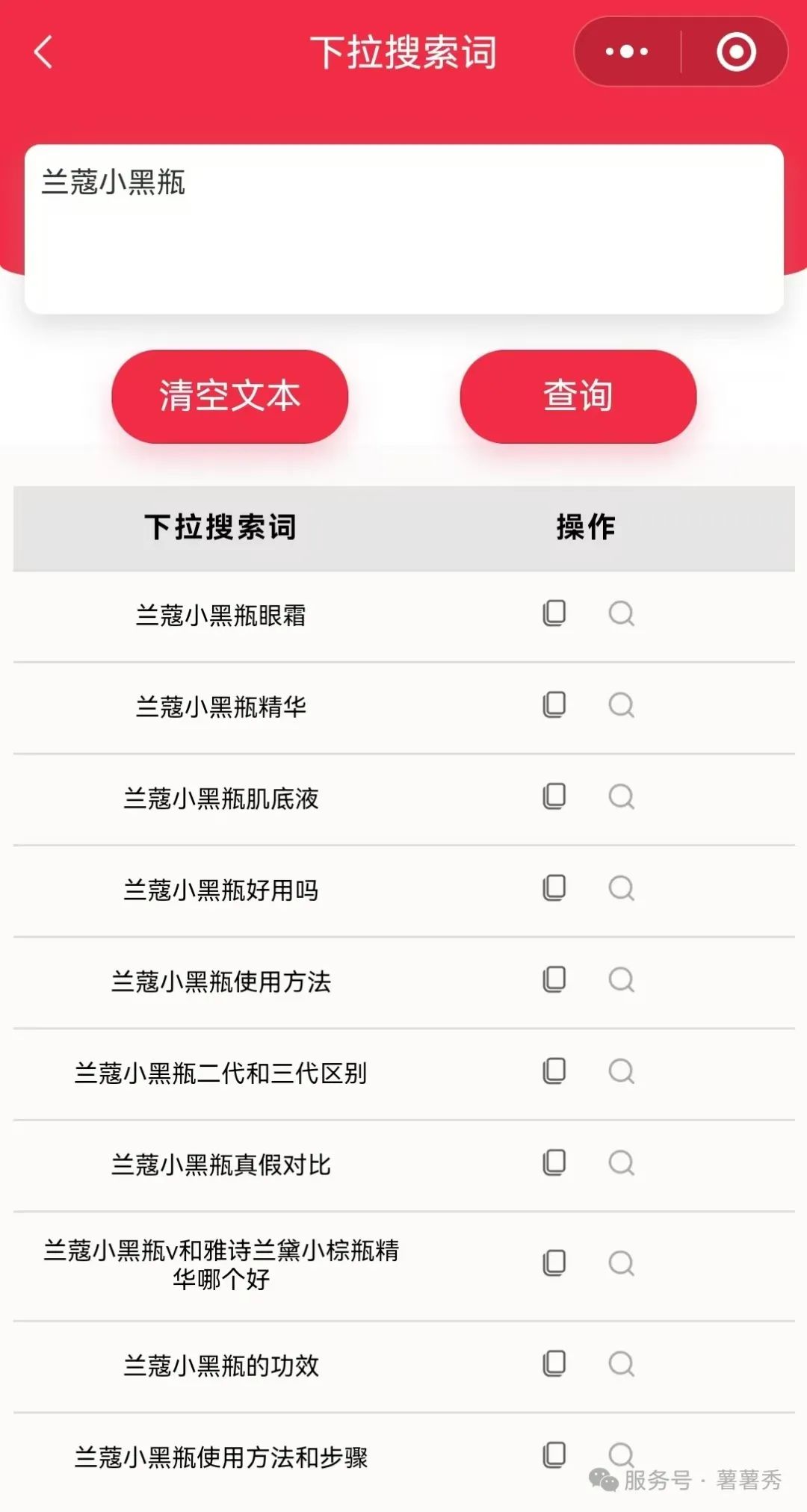Viewport: 807px width, 1512px height.
Task: Copy the keyword 兰蔻小黑瓶二代和三代区别
Action: [554, 1071]
